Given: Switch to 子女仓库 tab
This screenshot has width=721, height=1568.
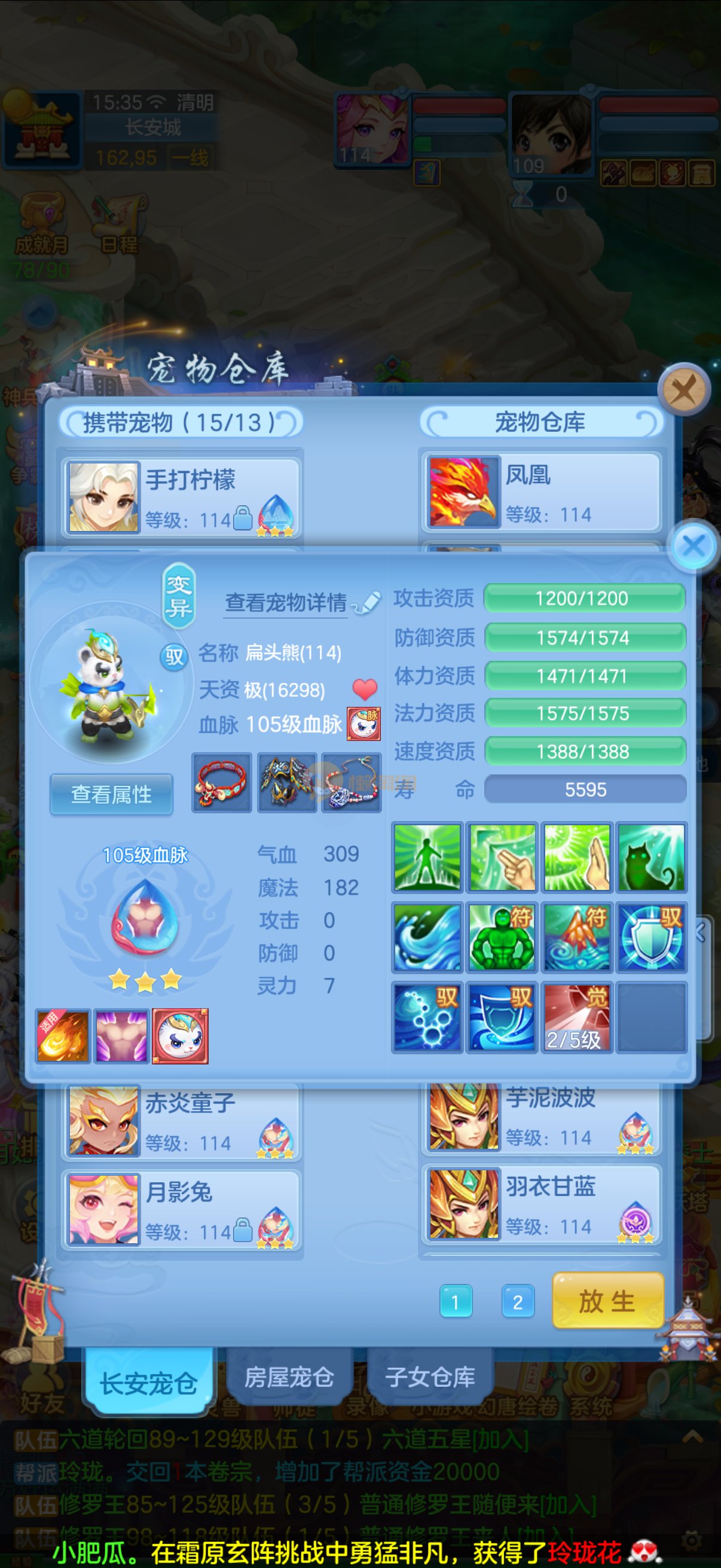Looking at the screenshot, I should point(430,1377).
